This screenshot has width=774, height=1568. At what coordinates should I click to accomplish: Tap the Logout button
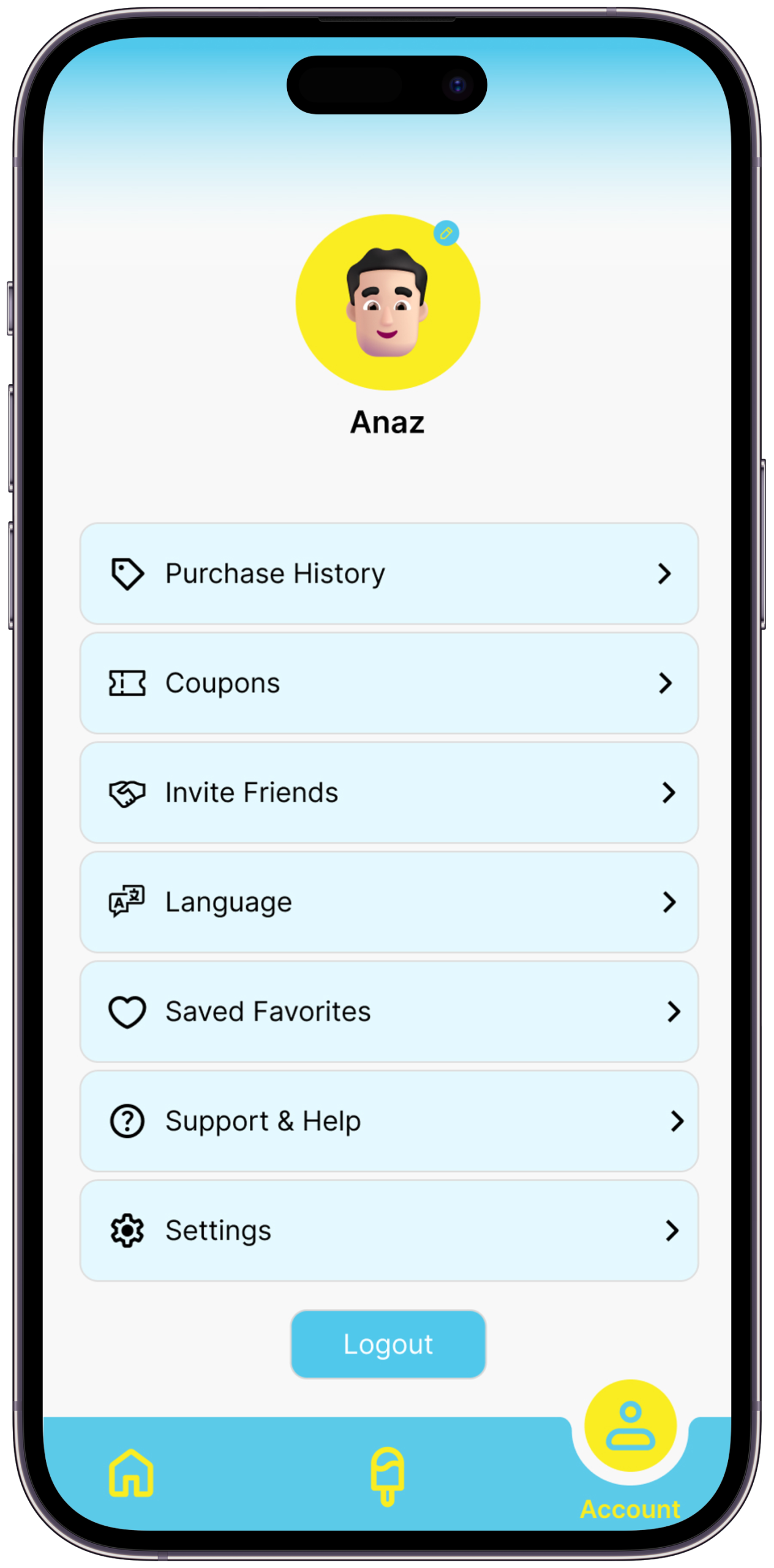tap(388, 1344)
